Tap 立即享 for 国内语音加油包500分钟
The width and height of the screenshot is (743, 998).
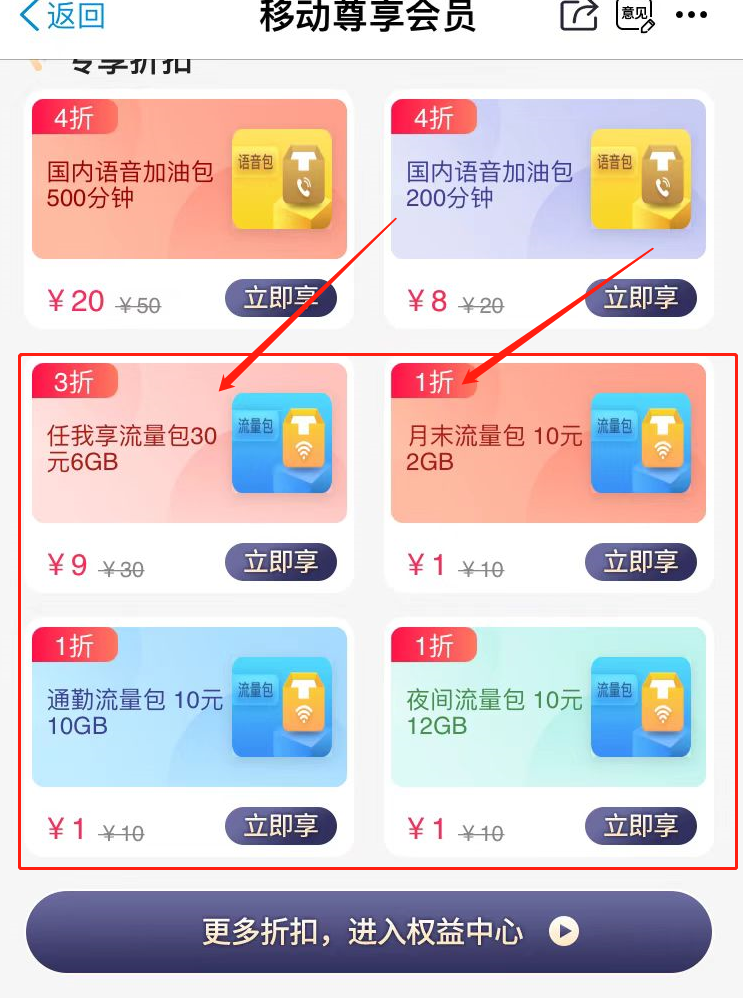pos(280,298)
